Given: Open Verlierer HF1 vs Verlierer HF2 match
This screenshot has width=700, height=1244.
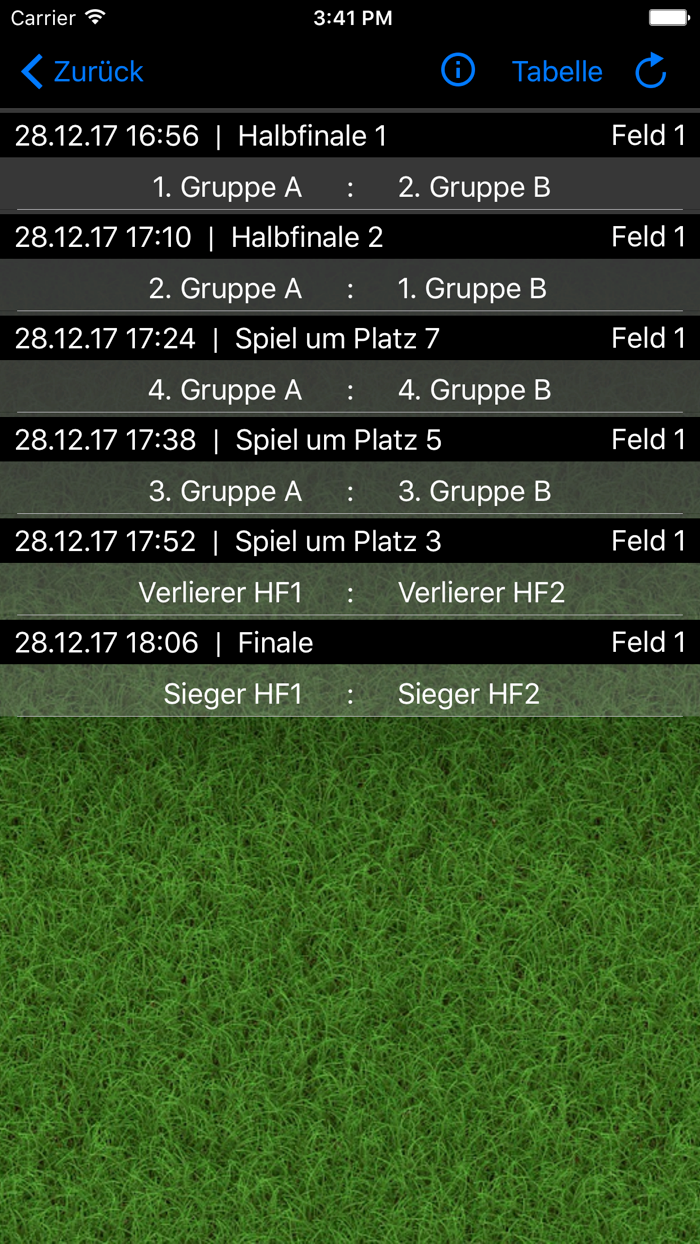Looking at the screenshot, I should pos(350,593).
